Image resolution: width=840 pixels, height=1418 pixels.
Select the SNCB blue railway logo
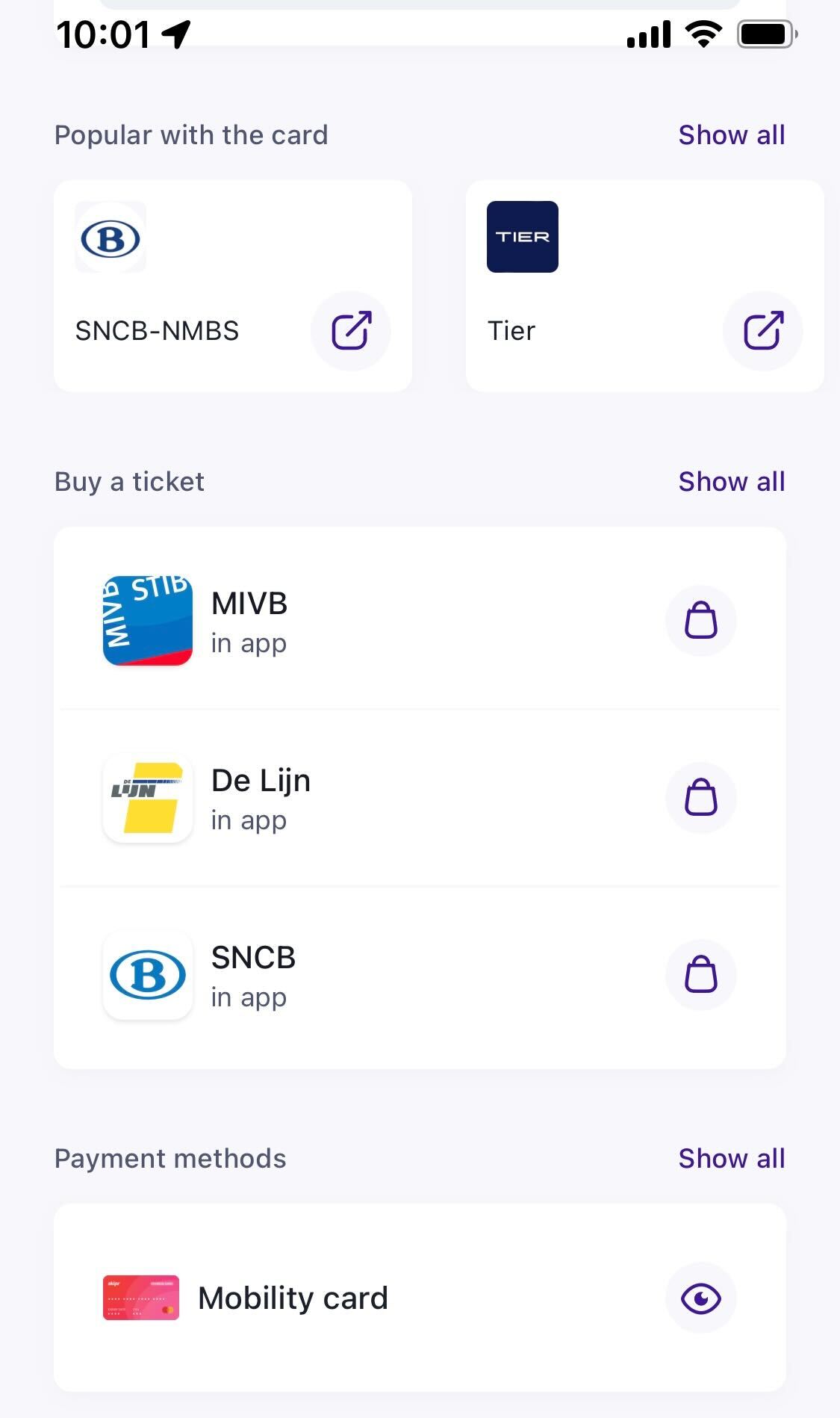tap(147, 975)
